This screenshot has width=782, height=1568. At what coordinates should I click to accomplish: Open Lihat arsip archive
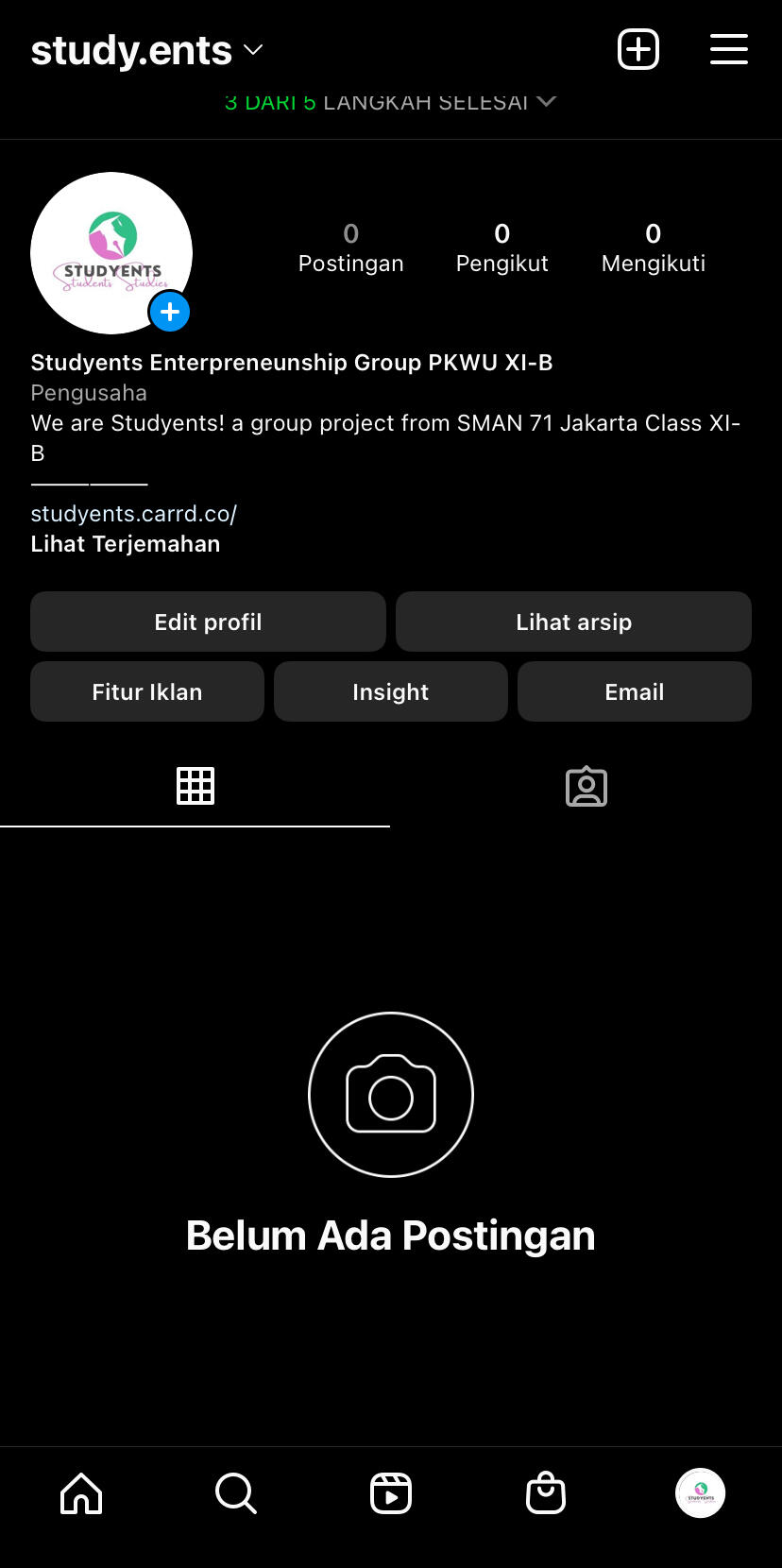pyautogui.click(x=573, y=622)
